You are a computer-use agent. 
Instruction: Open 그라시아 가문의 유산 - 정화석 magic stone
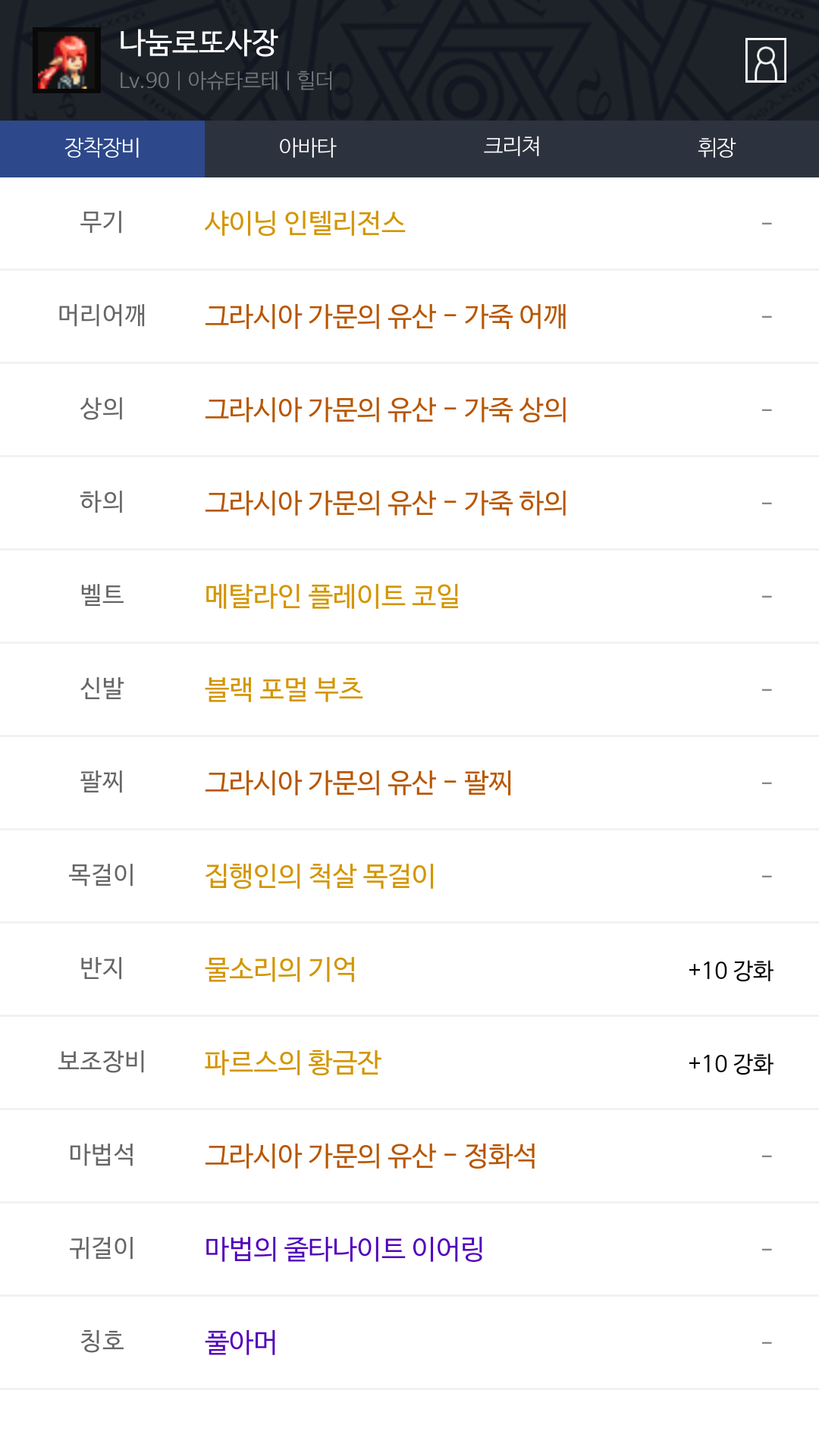click(x=371, y=1156)
